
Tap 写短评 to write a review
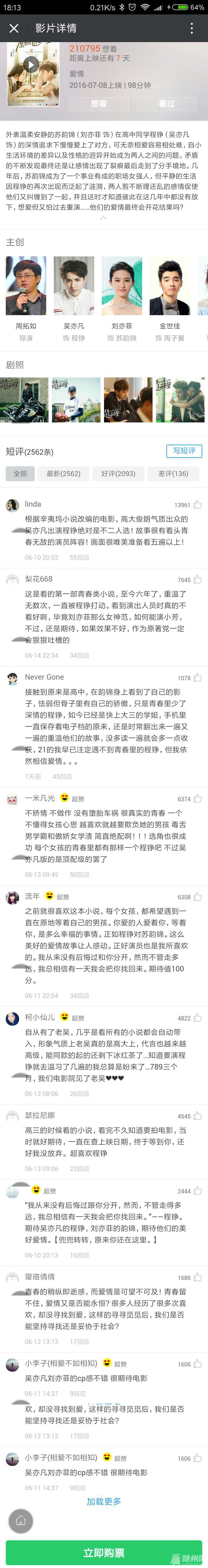[184, 450]
